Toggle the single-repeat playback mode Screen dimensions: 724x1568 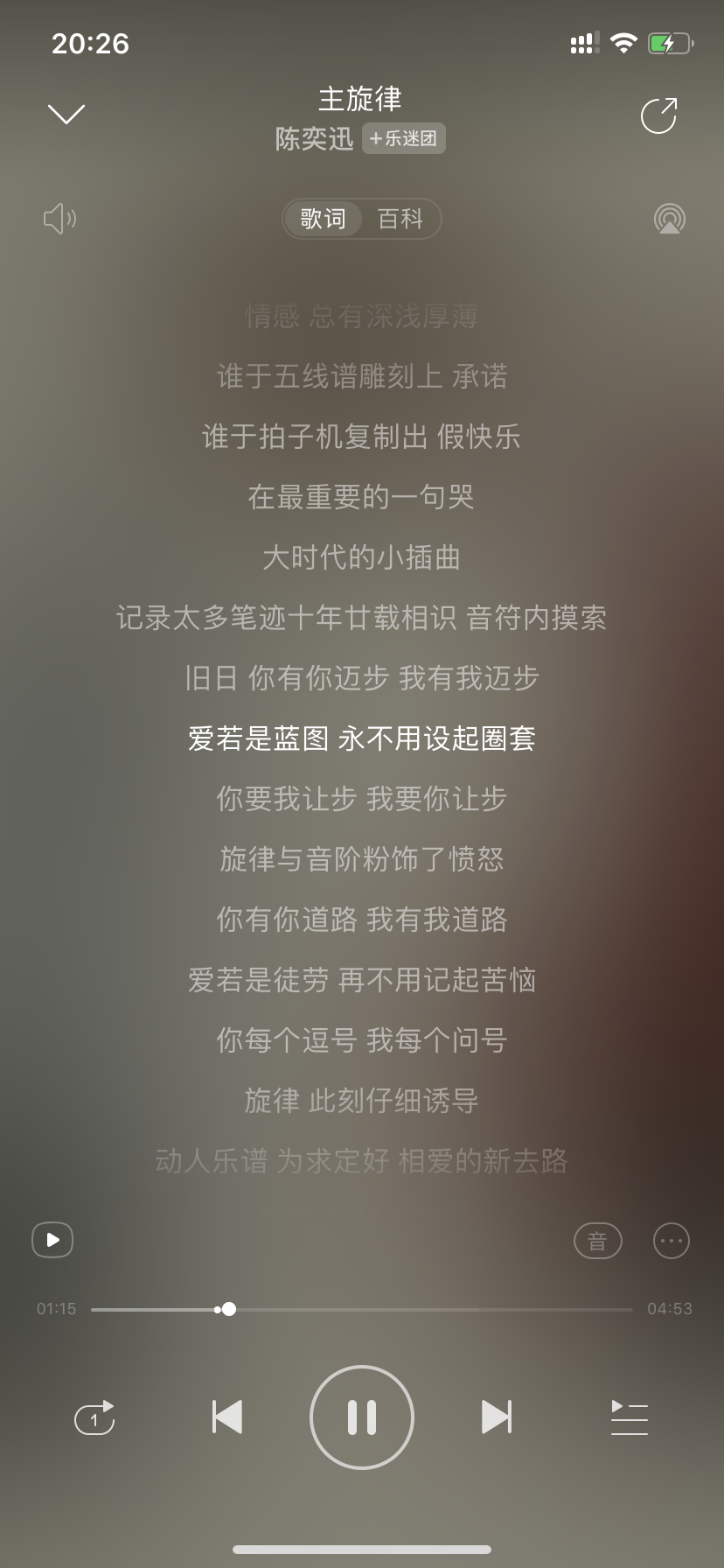pos(94,1417)
